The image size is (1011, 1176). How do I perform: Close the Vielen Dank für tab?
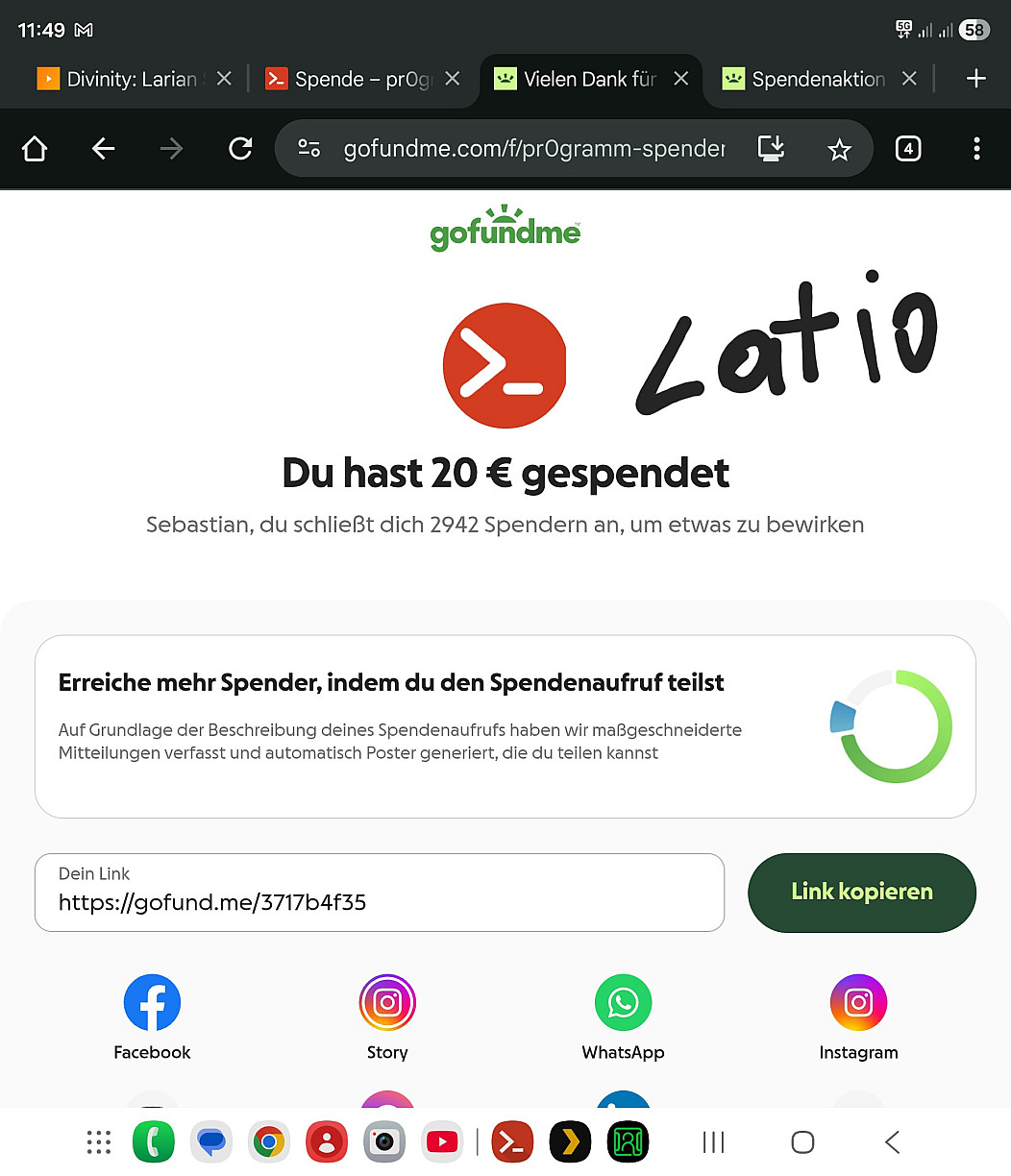[x=681, y=79]
